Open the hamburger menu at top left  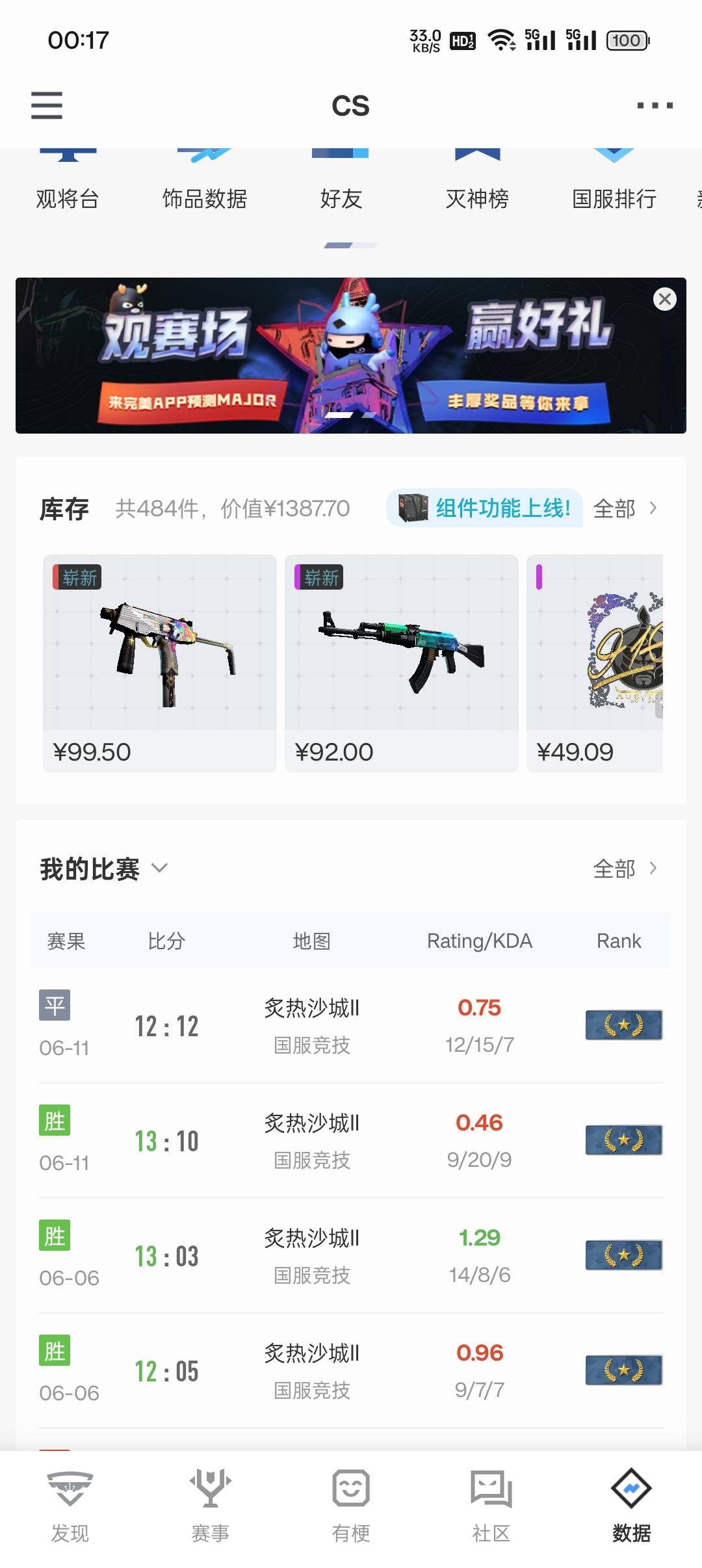(x=45, y=105)
